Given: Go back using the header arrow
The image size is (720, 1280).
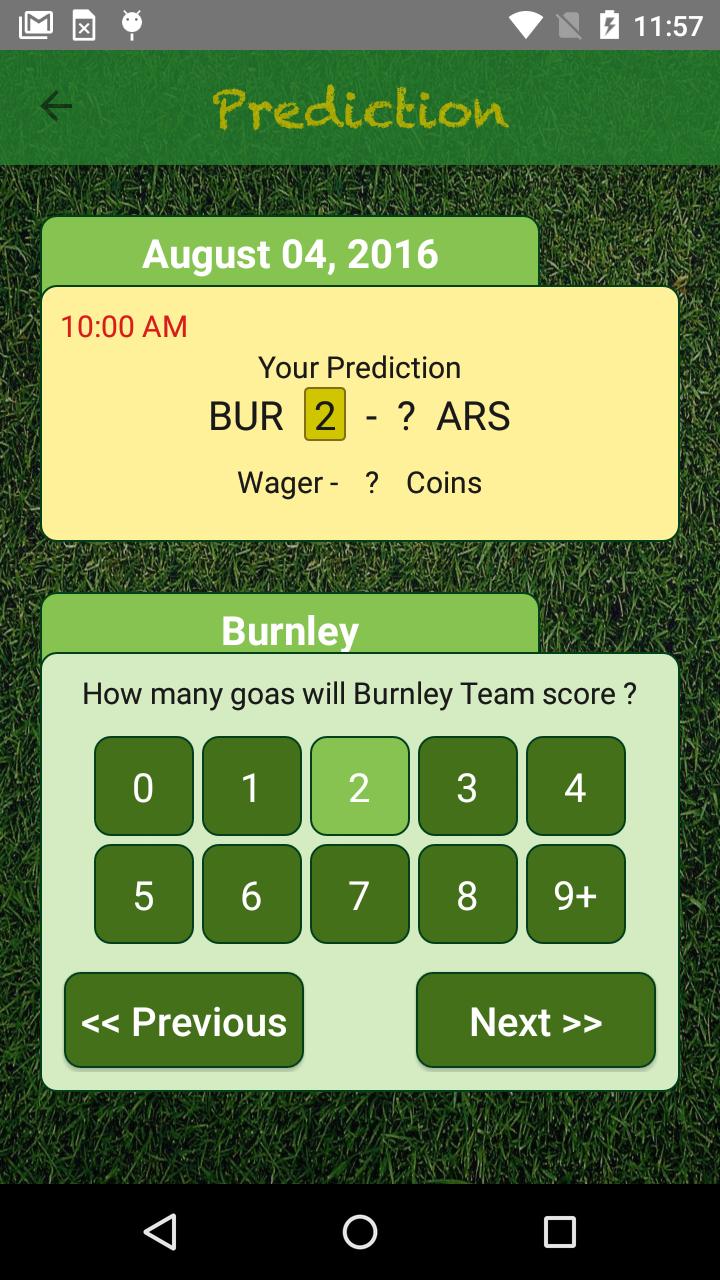Looking at the screenshot, I should coord(56,106).
